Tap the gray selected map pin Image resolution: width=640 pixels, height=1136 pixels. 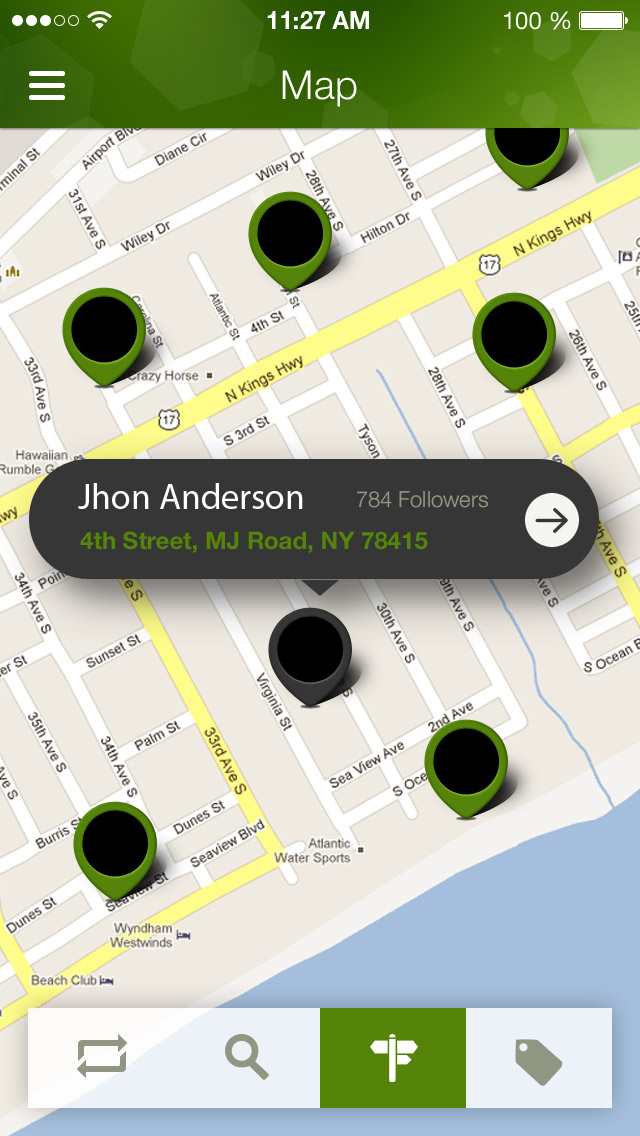tap(310, 650)
